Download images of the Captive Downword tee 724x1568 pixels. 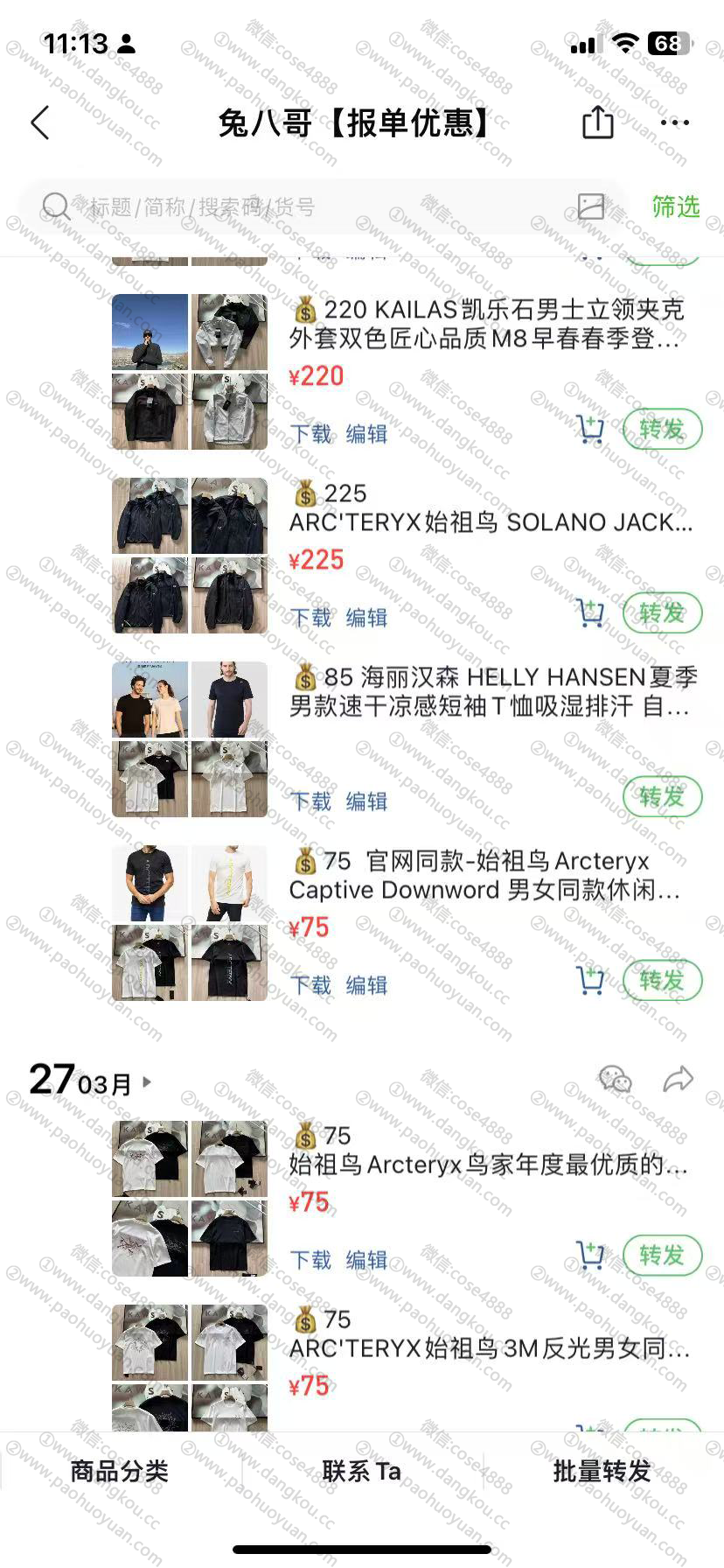[311, 985]
